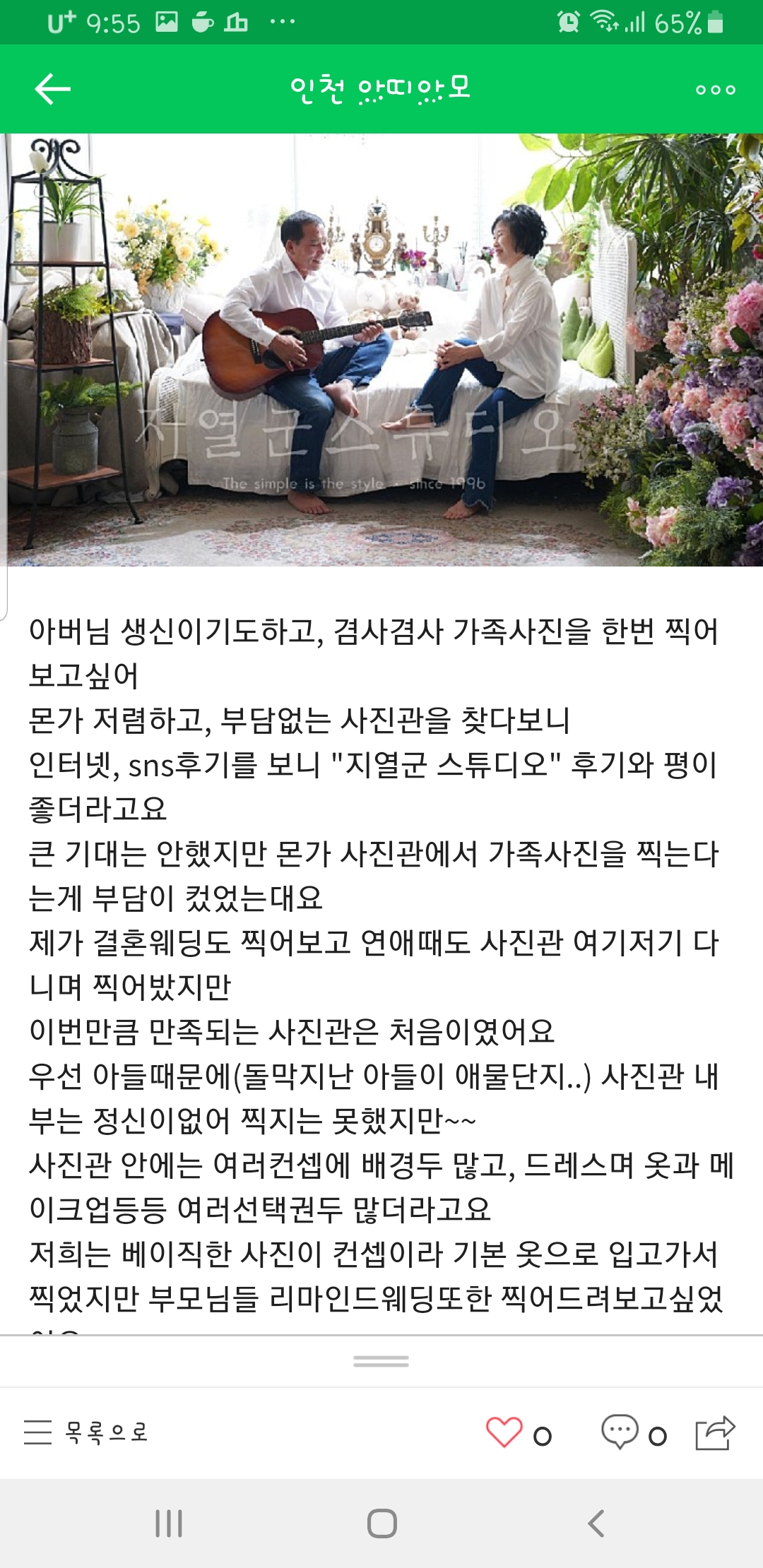Open the three-dot overflow menu

point(715,90)
